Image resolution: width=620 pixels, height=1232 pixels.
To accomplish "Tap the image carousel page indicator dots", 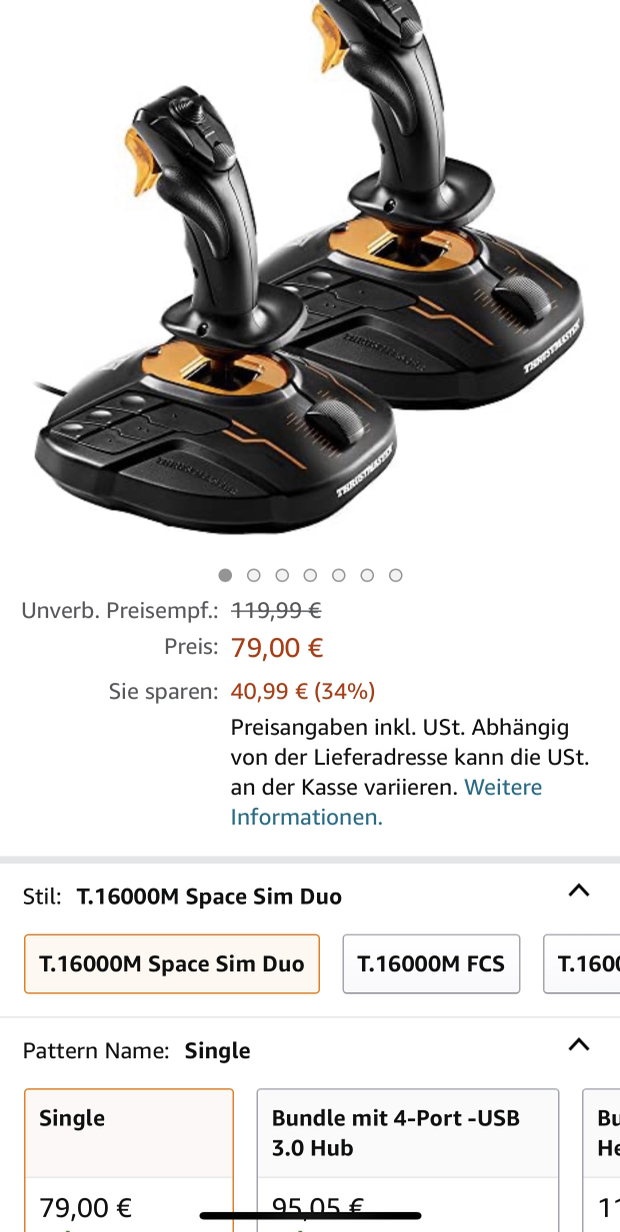I will point(310,575).
